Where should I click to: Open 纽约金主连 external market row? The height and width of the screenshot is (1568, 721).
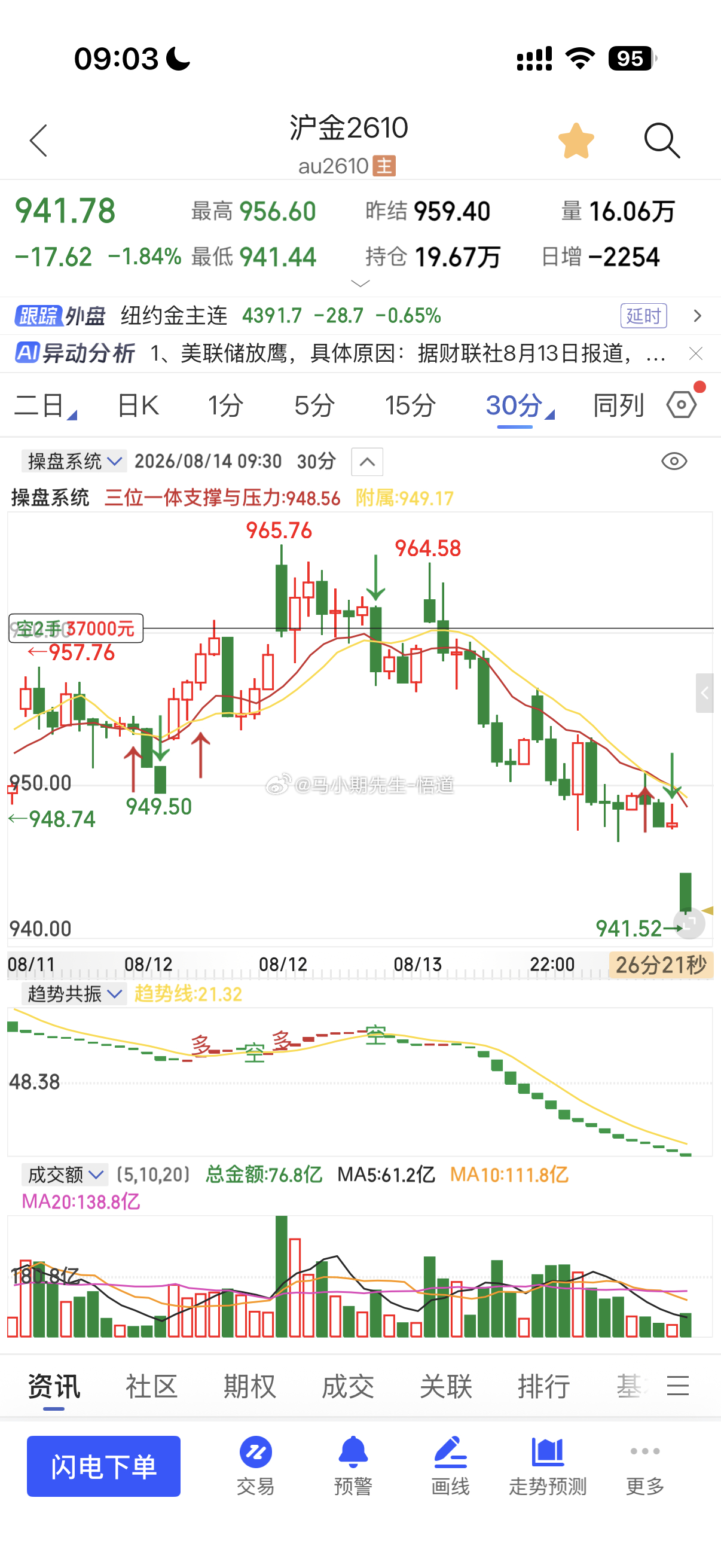coord(360,315)
